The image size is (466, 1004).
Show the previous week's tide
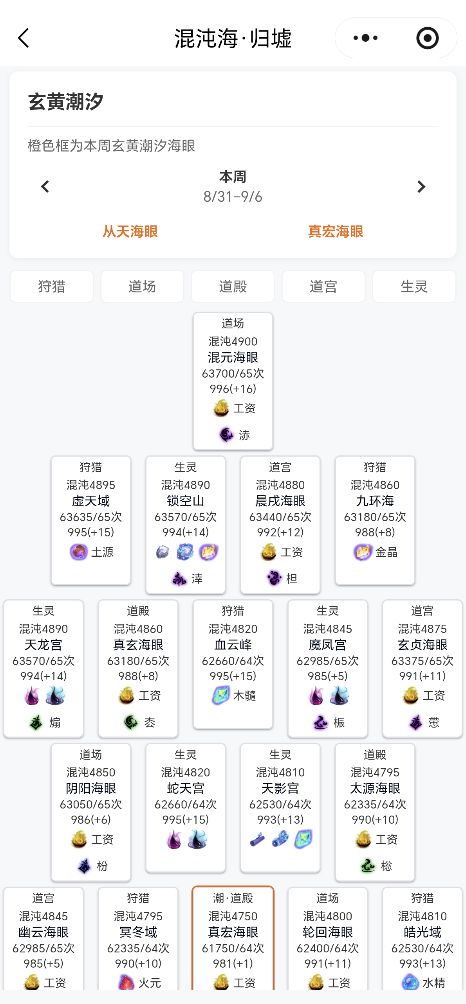(x=45, y=186)
